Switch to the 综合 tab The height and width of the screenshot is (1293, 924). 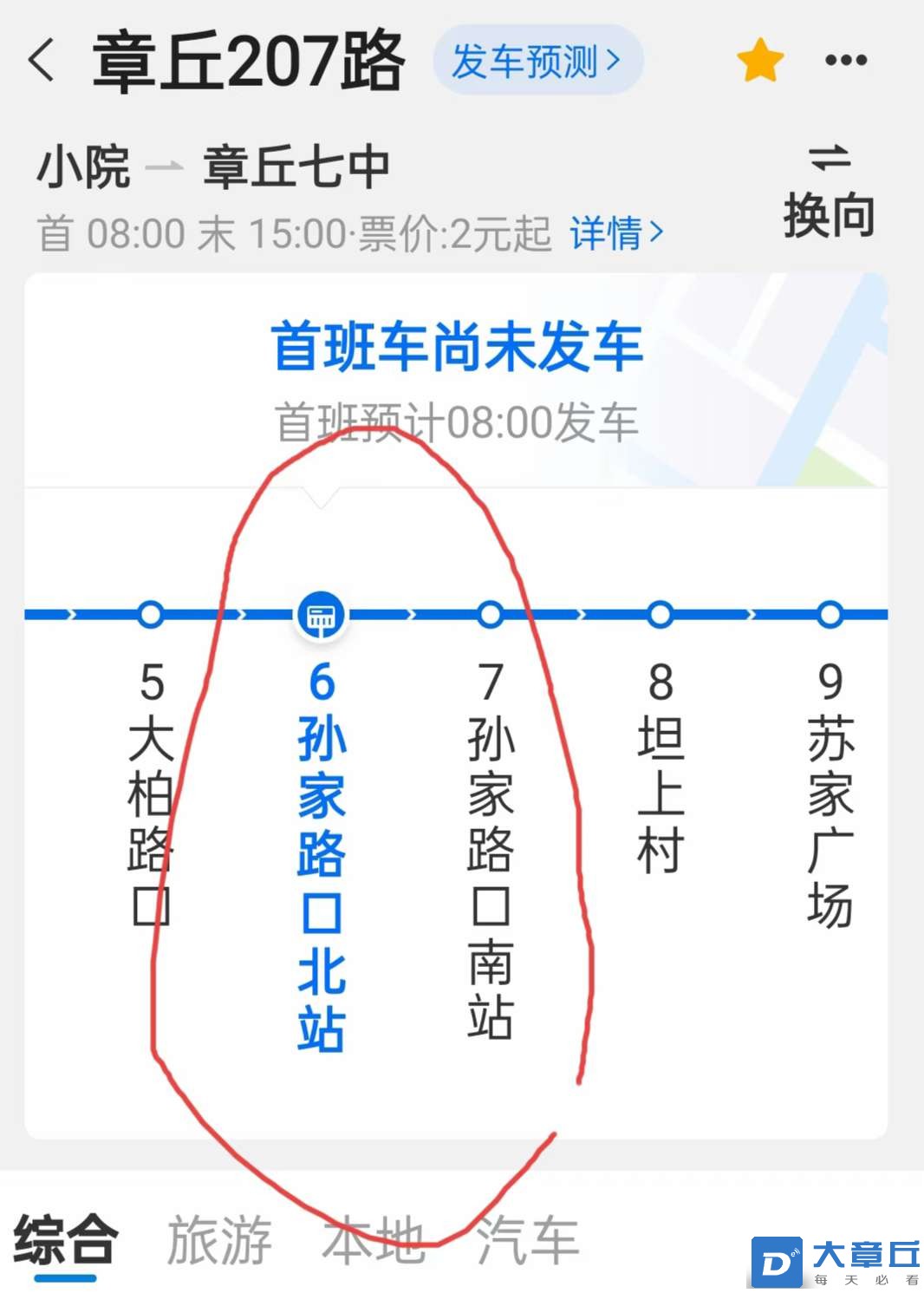pyautogui.click(x=66, y=1239)
